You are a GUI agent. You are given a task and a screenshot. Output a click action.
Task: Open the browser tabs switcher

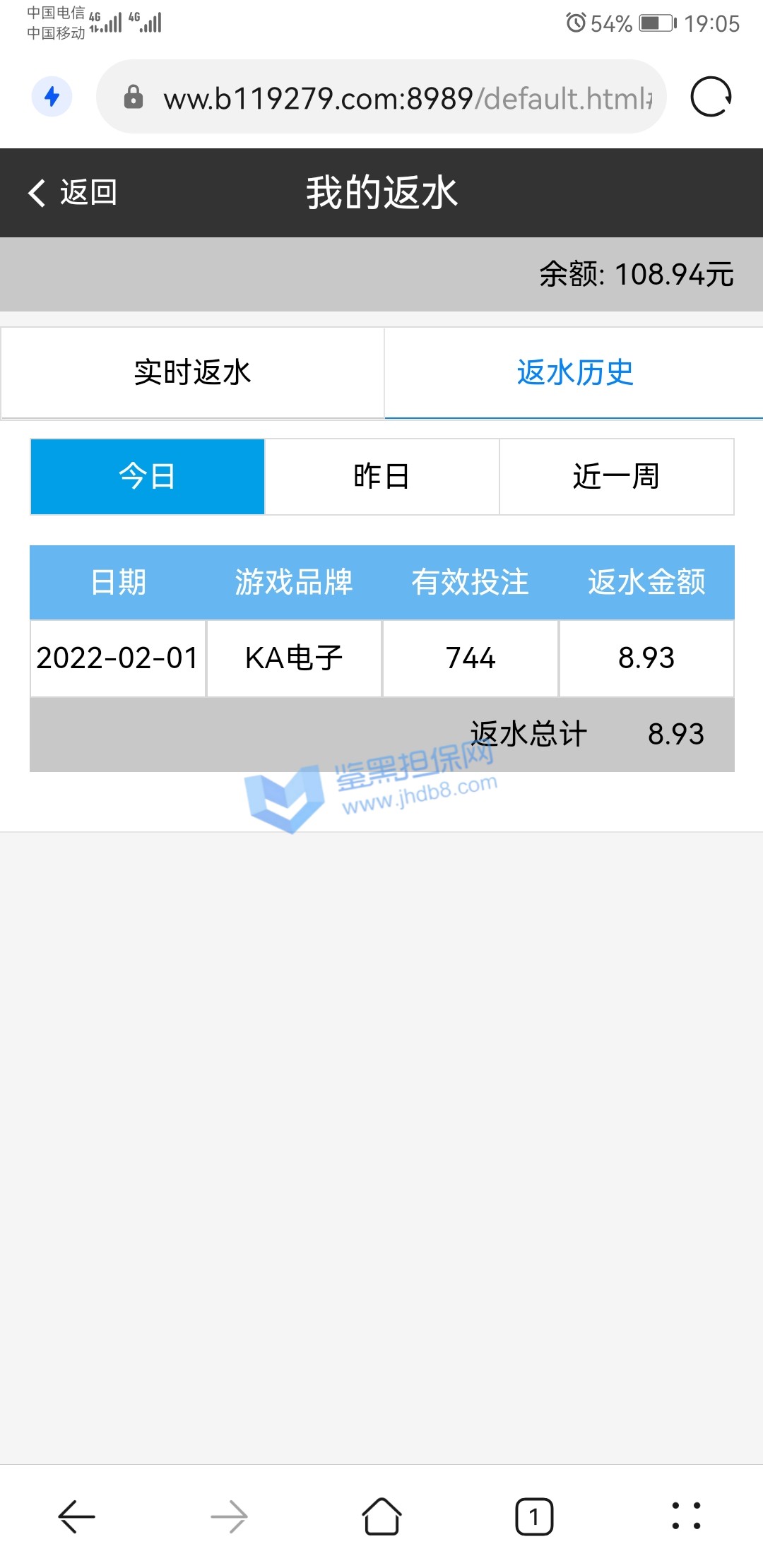[534, 1516]
